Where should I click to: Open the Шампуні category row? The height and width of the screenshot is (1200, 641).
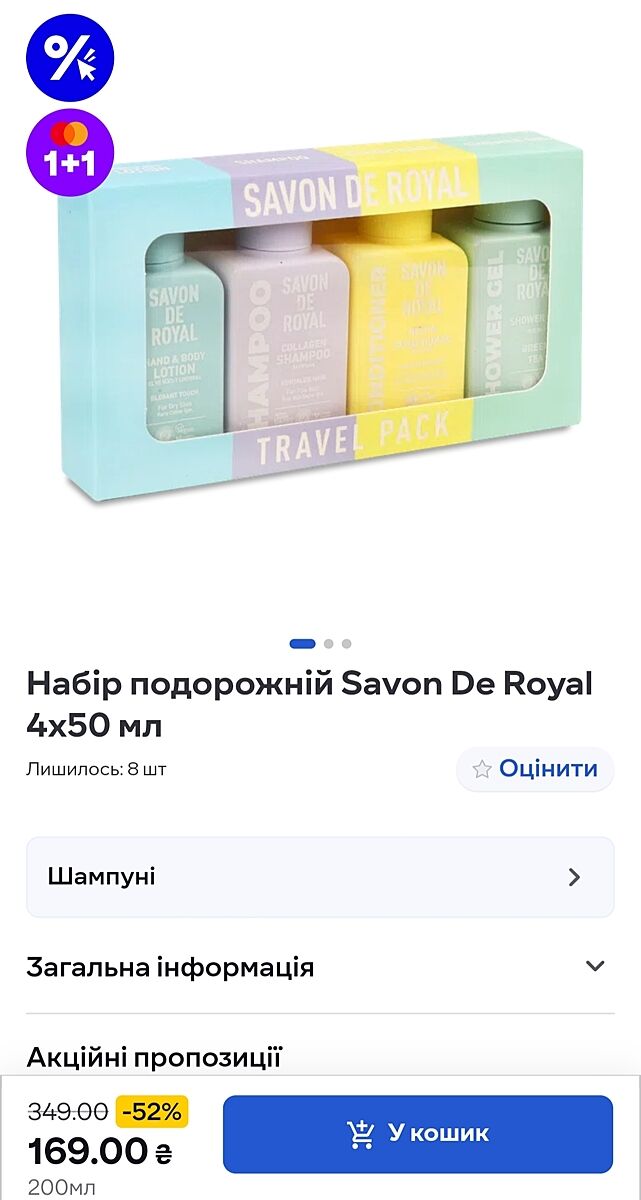320,877
